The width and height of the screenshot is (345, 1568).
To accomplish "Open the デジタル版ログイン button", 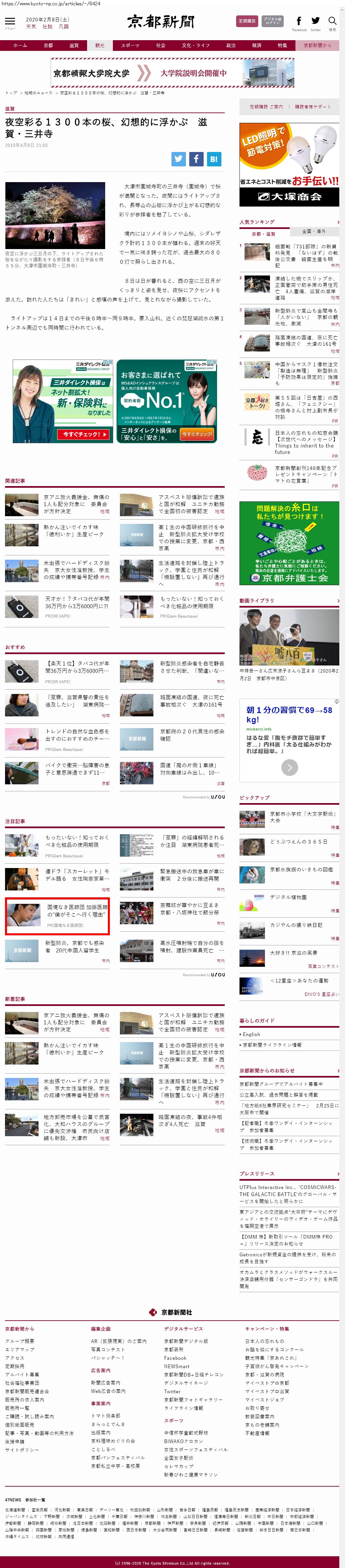I will (272, 21).
